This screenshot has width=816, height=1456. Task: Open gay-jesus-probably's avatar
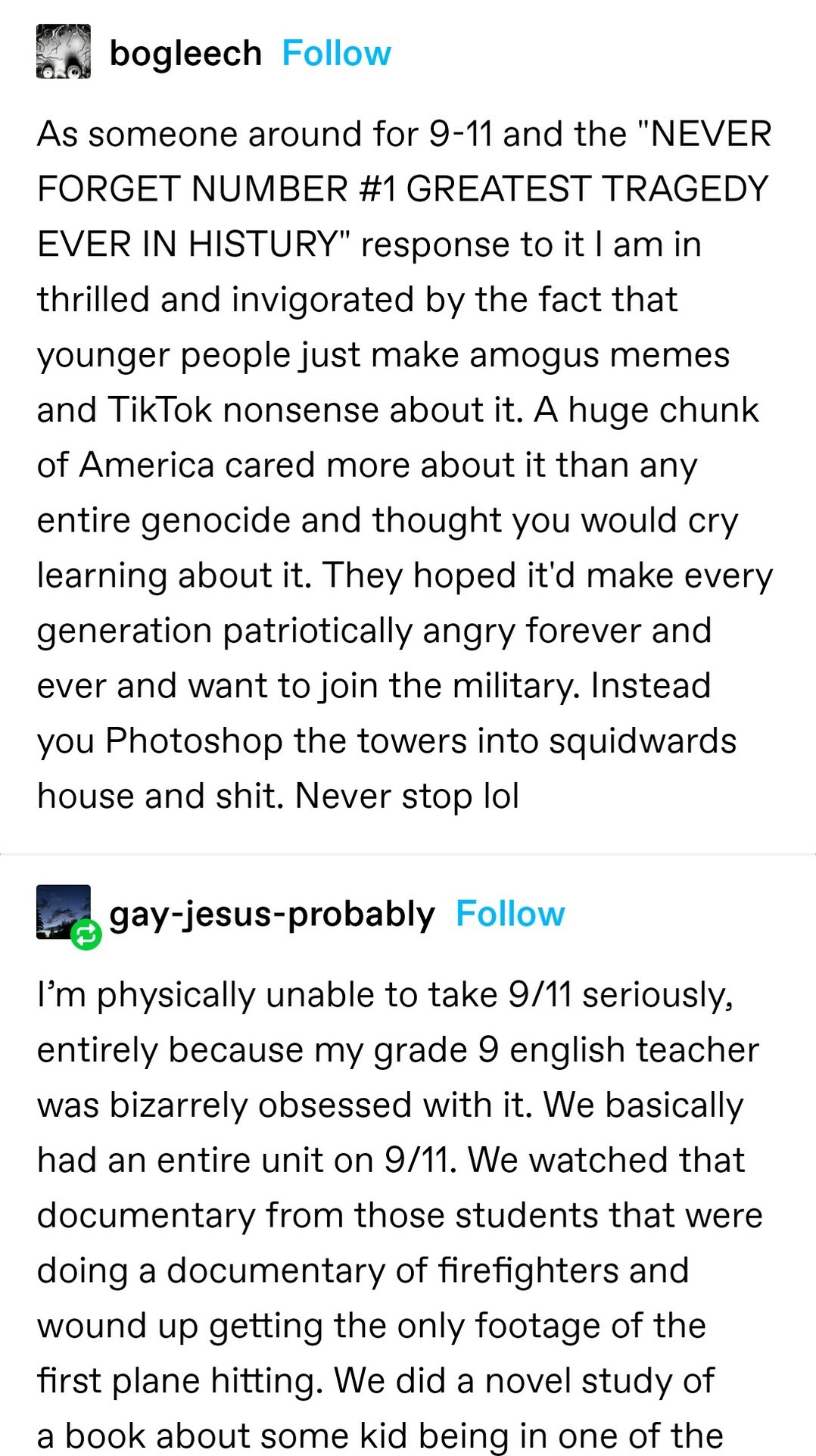(x=64, y=912)
